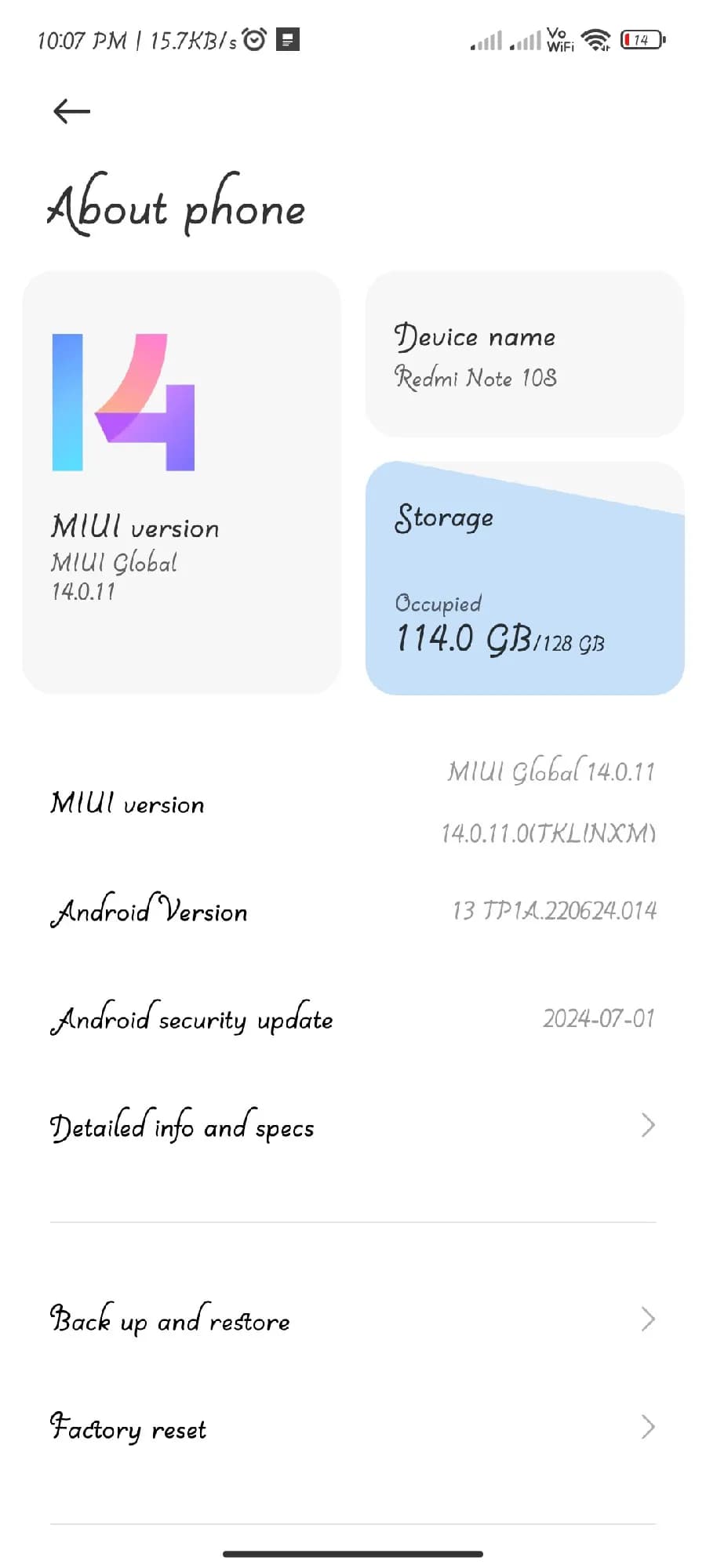Open Detailed info and specs
706x1568 pixels.
click(x=353, y=1127)
